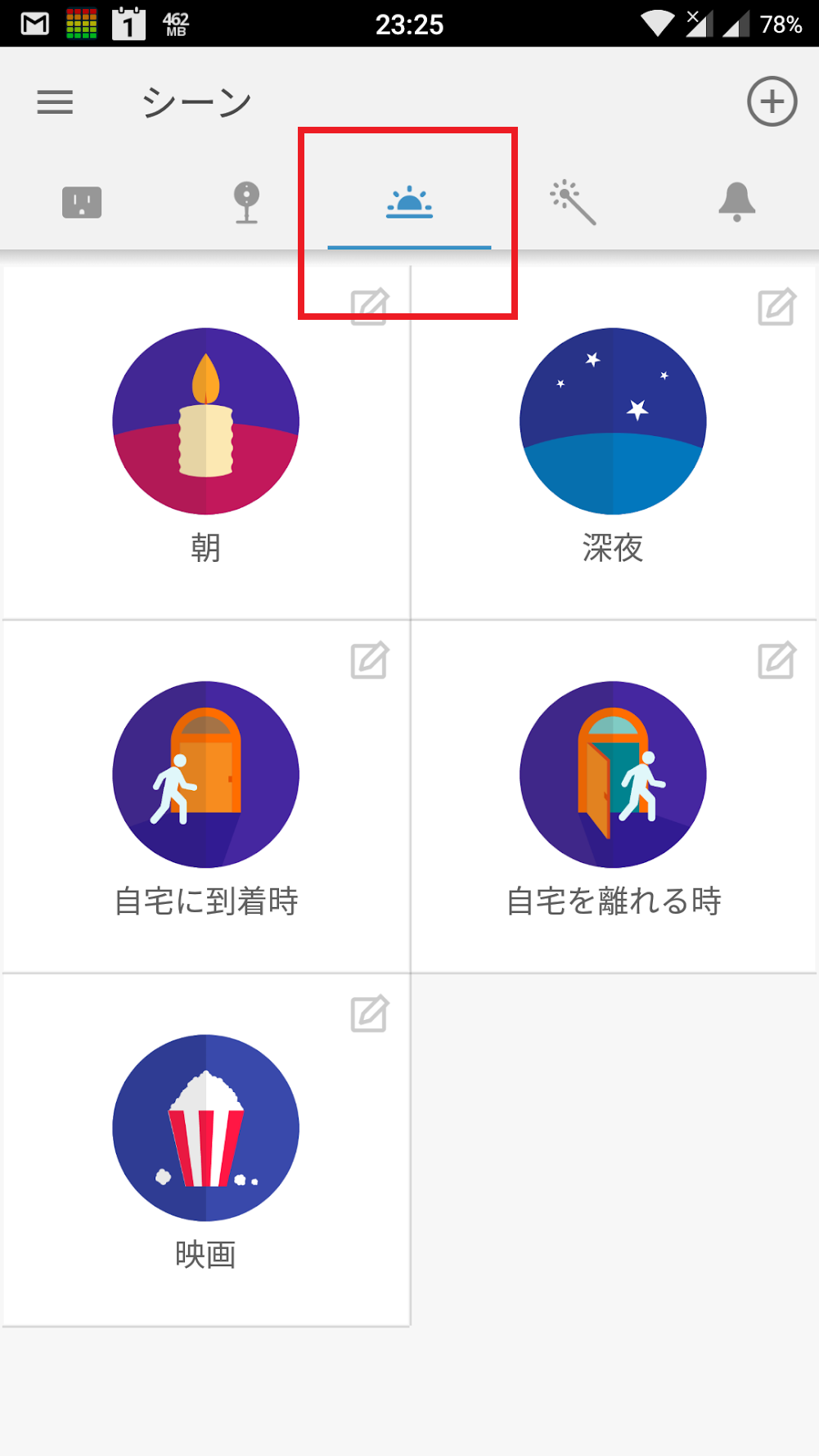This screenshot has height=1456, width=819.
Task: Edit the 自宅を離れる時 scene
Action: coord(776,660)
